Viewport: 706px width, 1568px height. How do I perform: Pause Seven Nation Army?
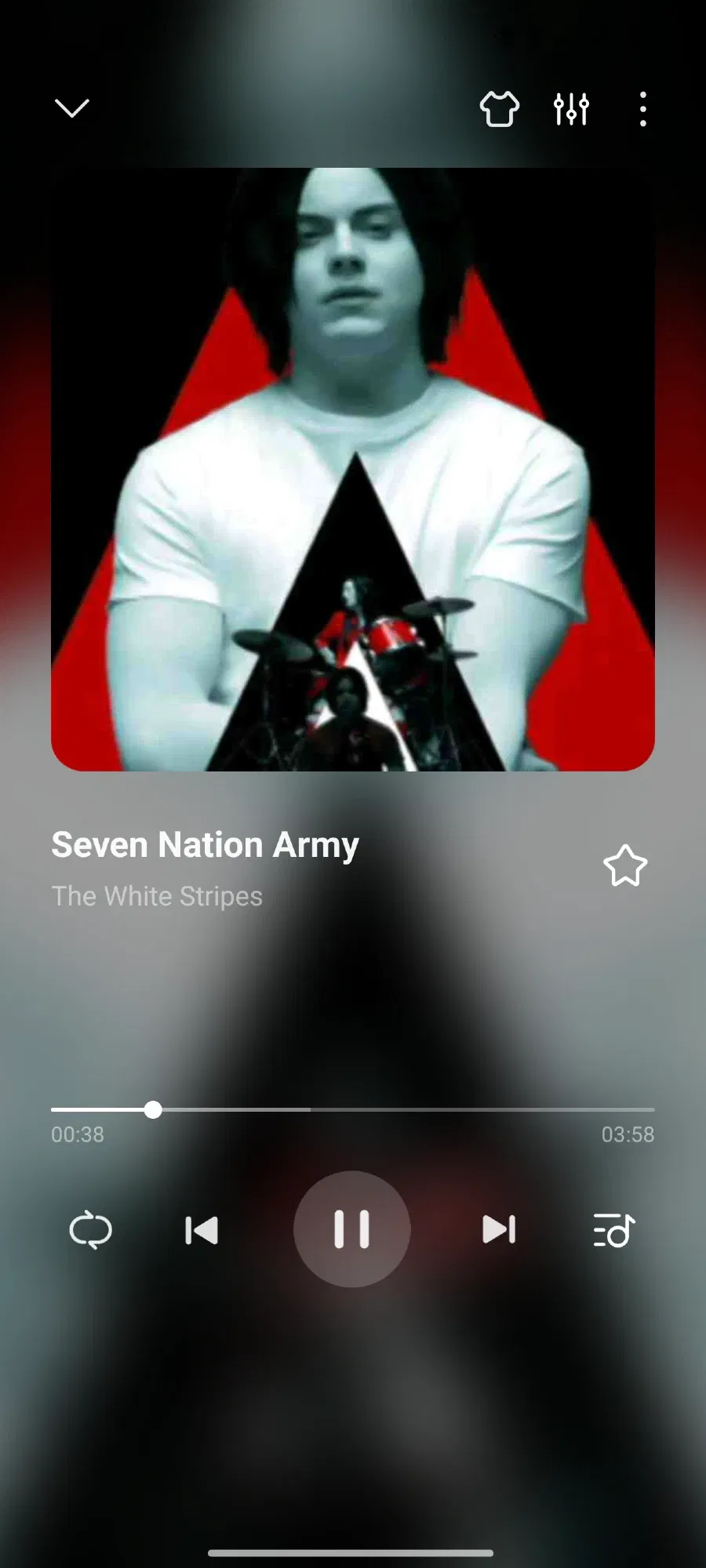coord(352,1229)
